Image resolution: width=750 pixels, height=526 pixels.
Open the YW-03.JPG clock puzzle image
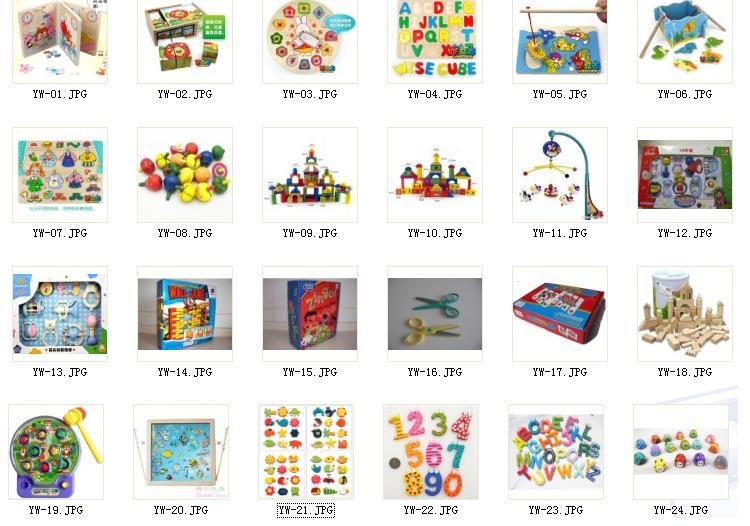pyautogui.click(x=309, y=40)
